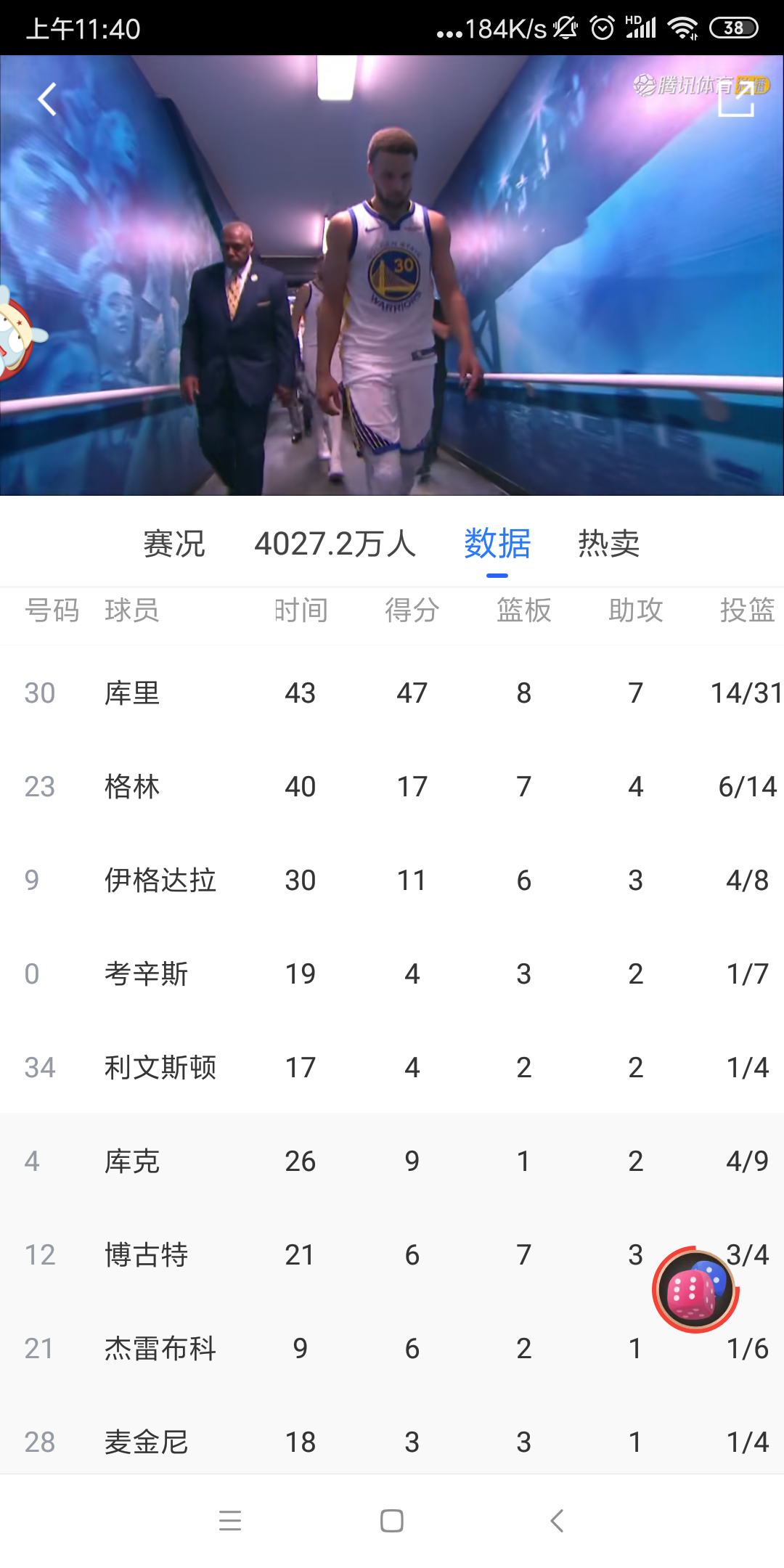Expand the video to fullscreen
Screen dimensions: 784x1568
click(736, 99)
